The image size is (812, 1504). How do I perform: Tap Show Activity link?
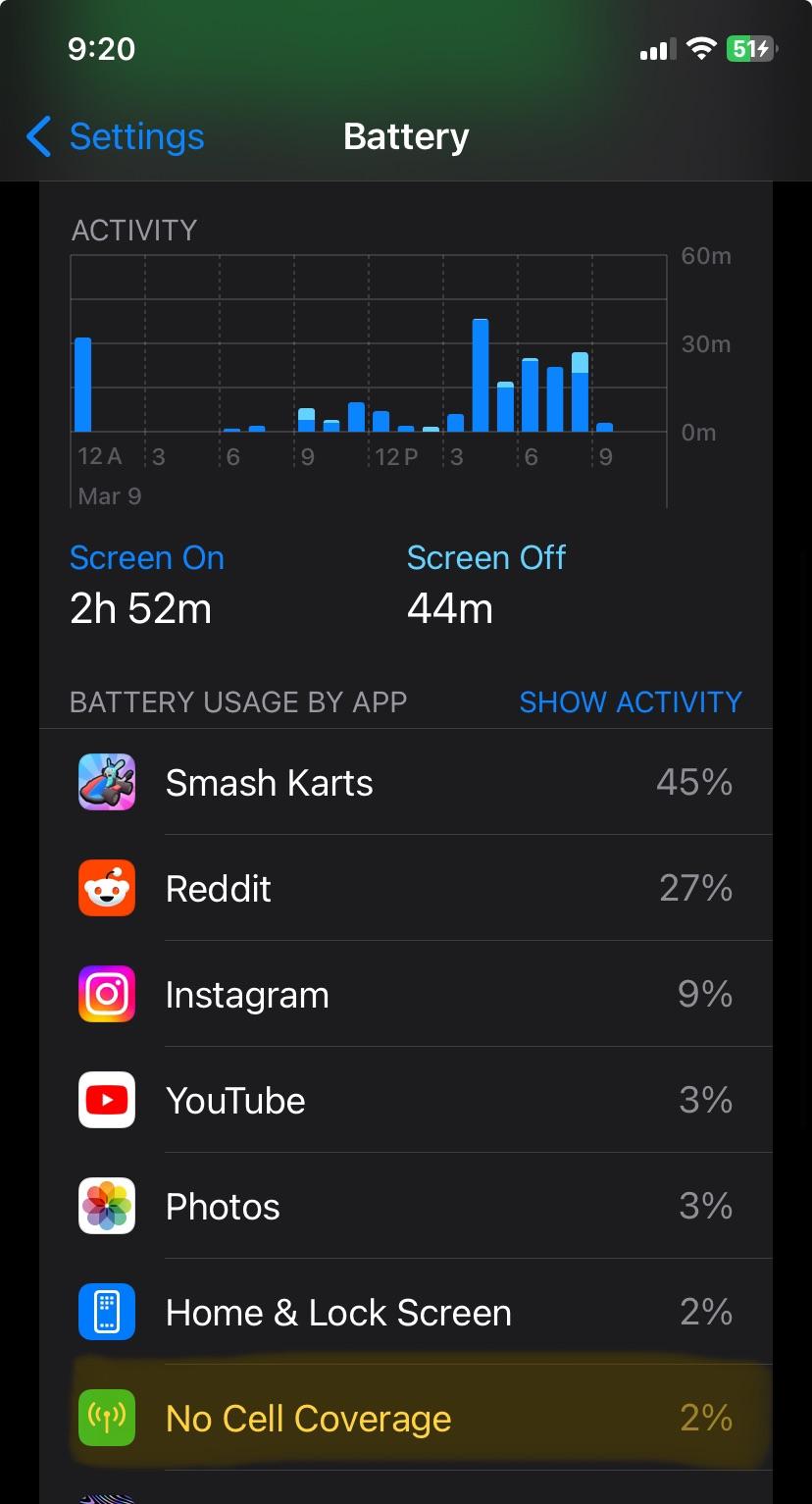630,701
